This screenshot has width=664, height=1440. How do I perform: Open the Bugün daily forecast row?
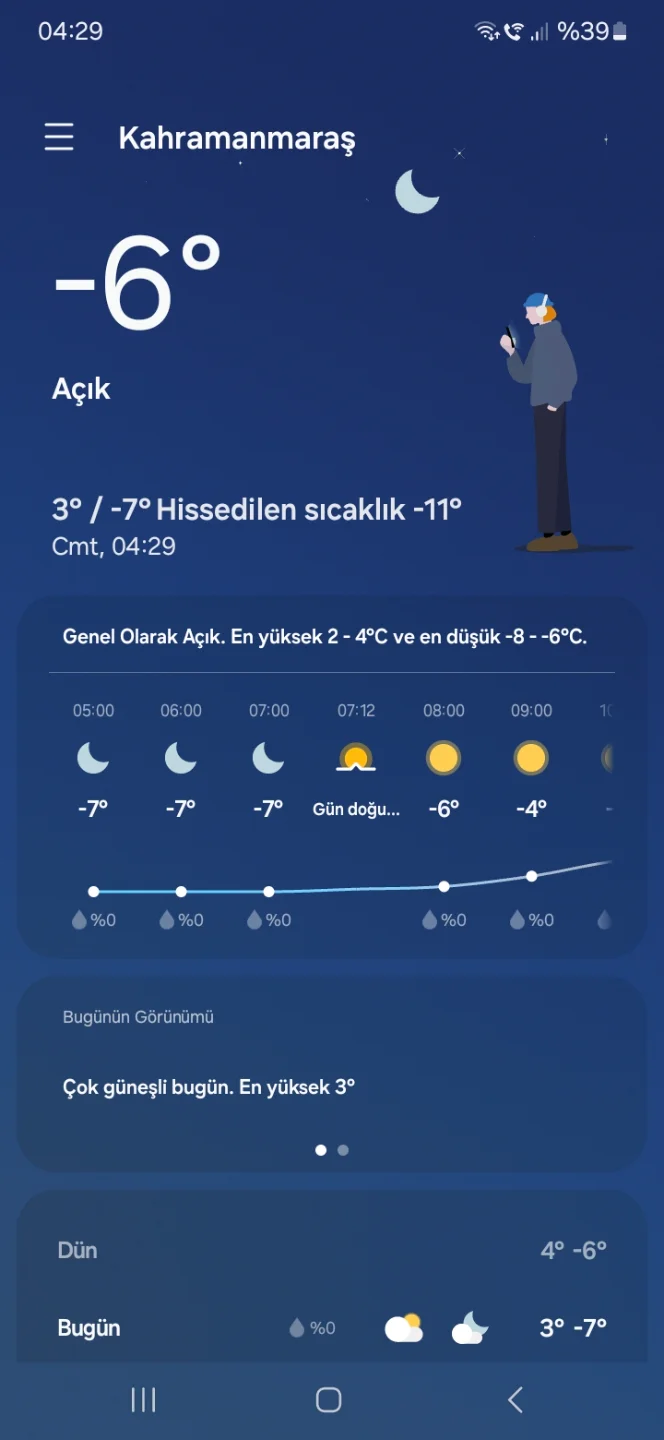(332, 1328)
